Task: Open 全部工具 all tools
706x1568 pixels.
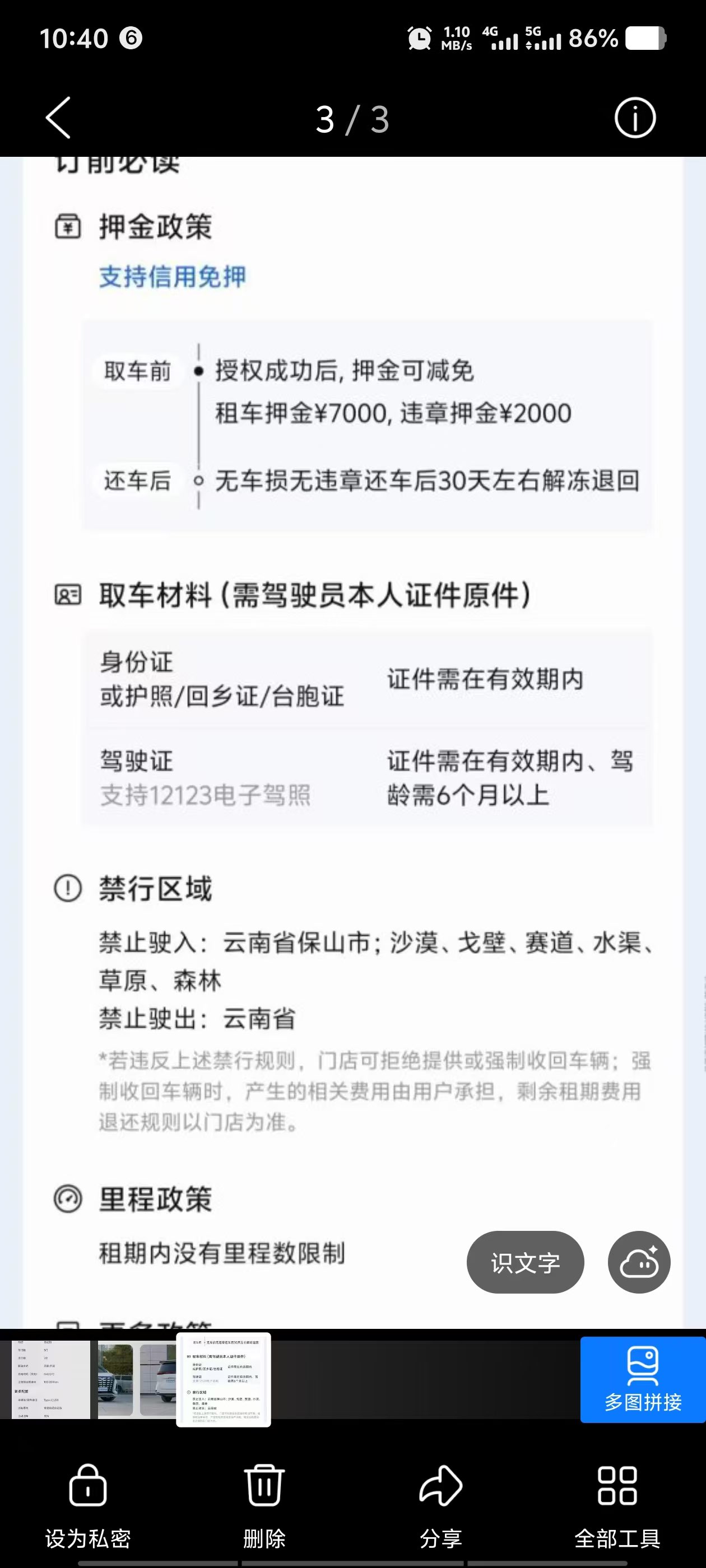Action: pyautogui.click(x=617, y=1506)
